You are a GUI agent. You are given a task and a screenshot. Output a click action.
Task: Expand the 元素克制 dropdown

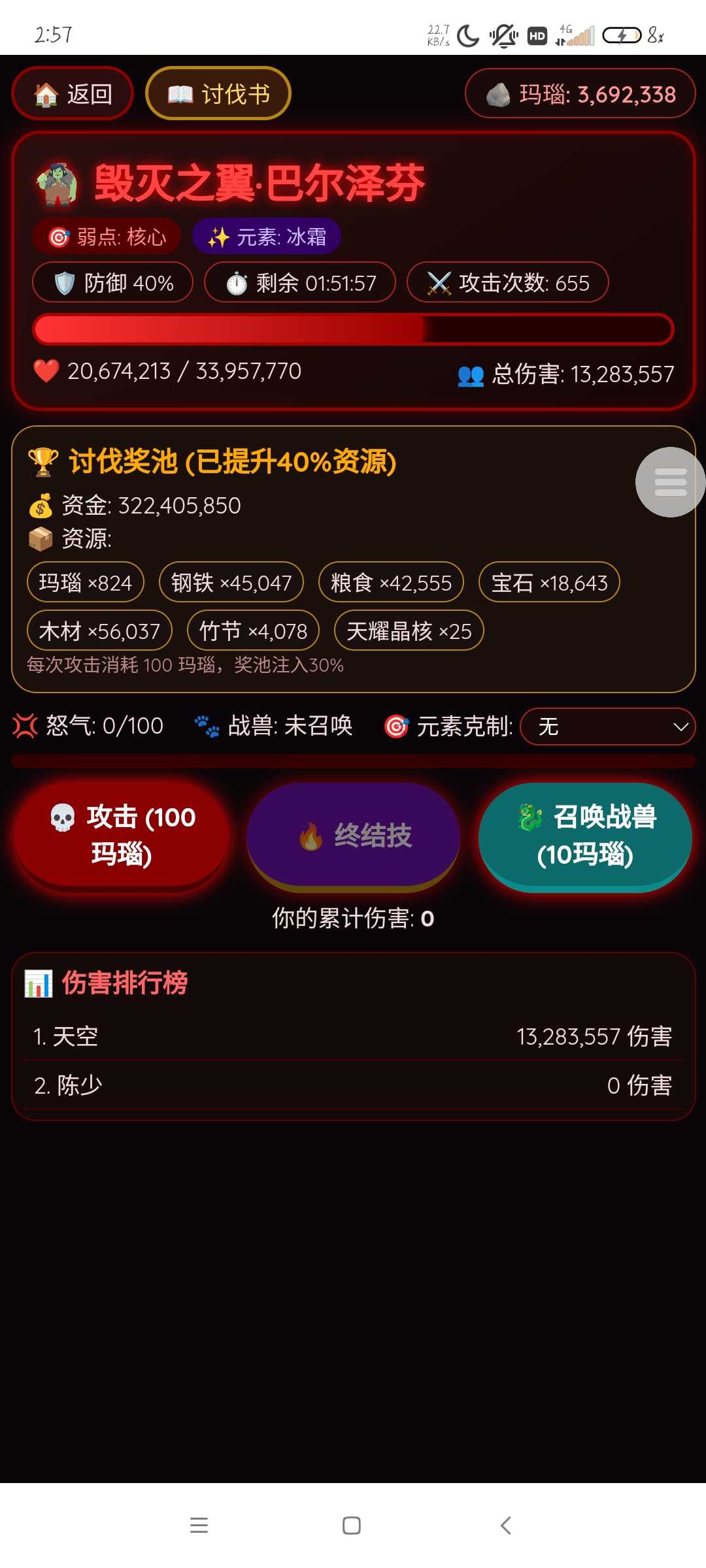[x=607, y=727]
